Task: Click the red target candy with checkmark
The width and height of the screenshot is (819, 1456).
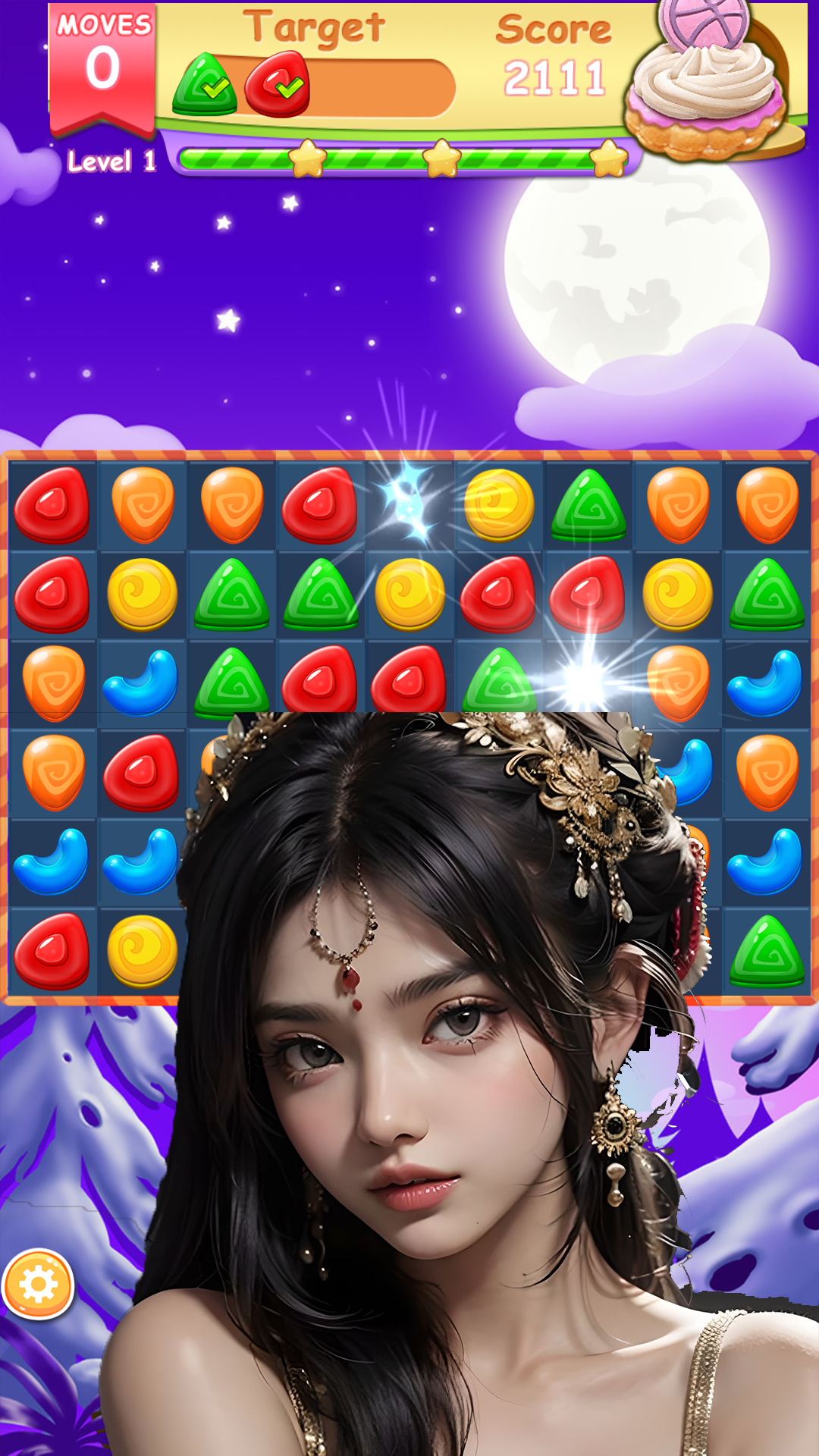Action: pyautogui.click(x=275, y=82)
